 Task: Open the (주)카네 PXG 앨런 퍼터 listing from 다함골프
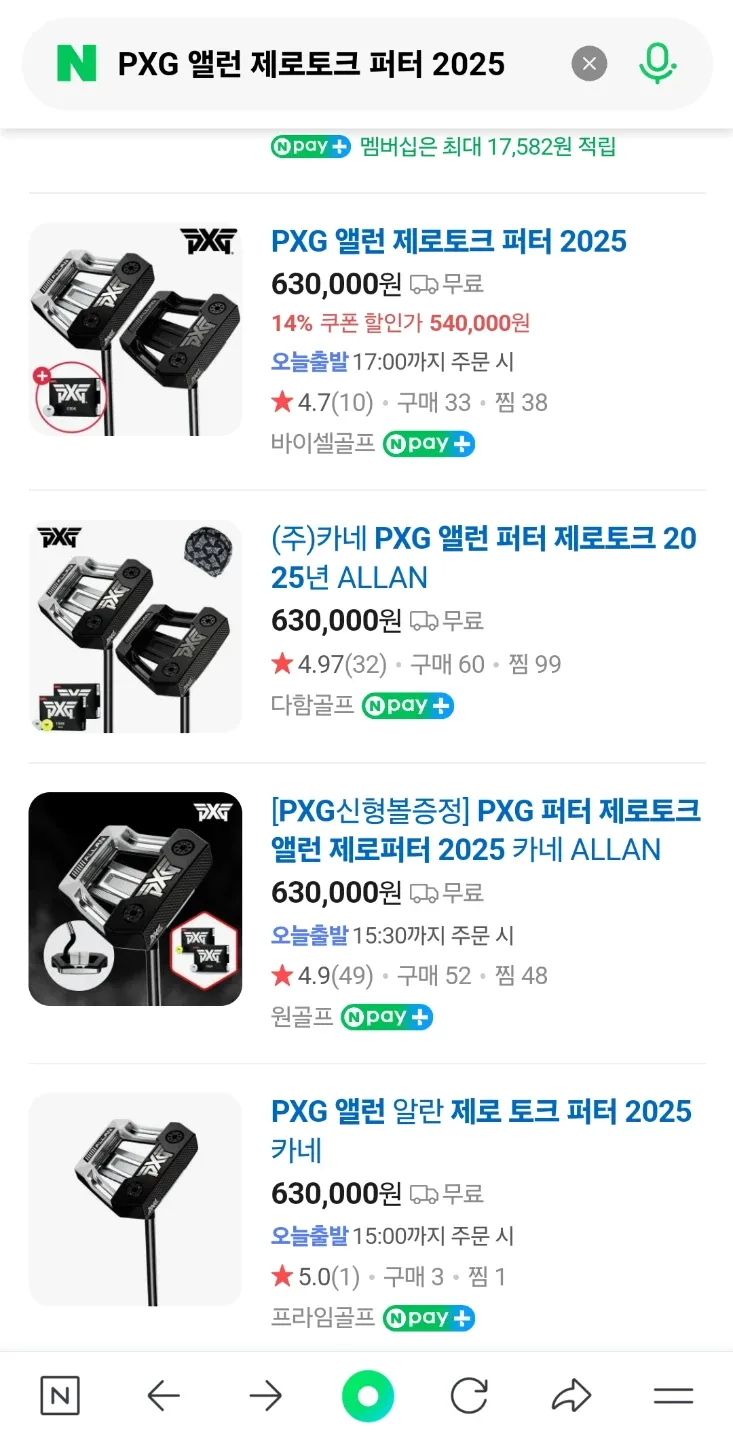click(x=483, y=558)
